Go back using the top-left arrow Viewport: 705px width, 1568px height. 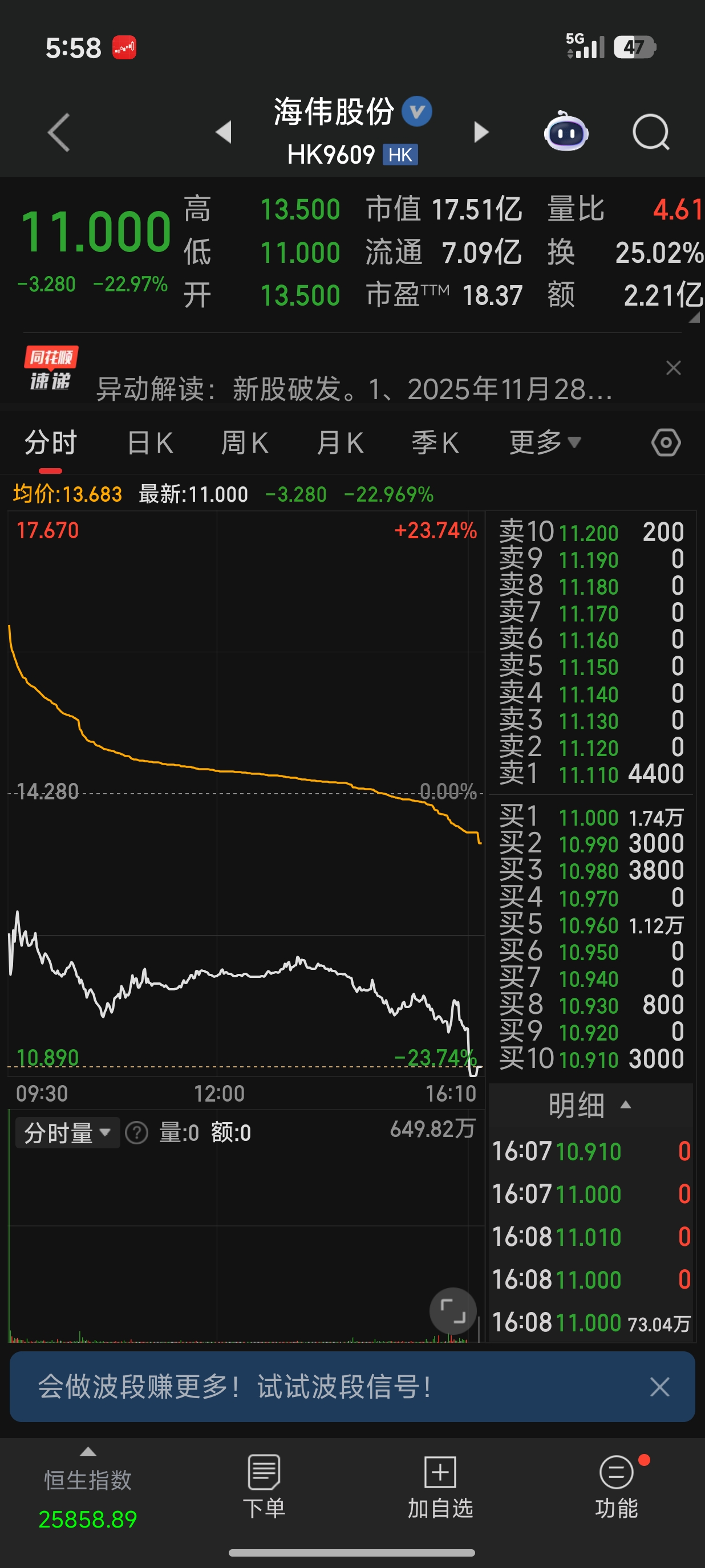click(x=59, y=132)
